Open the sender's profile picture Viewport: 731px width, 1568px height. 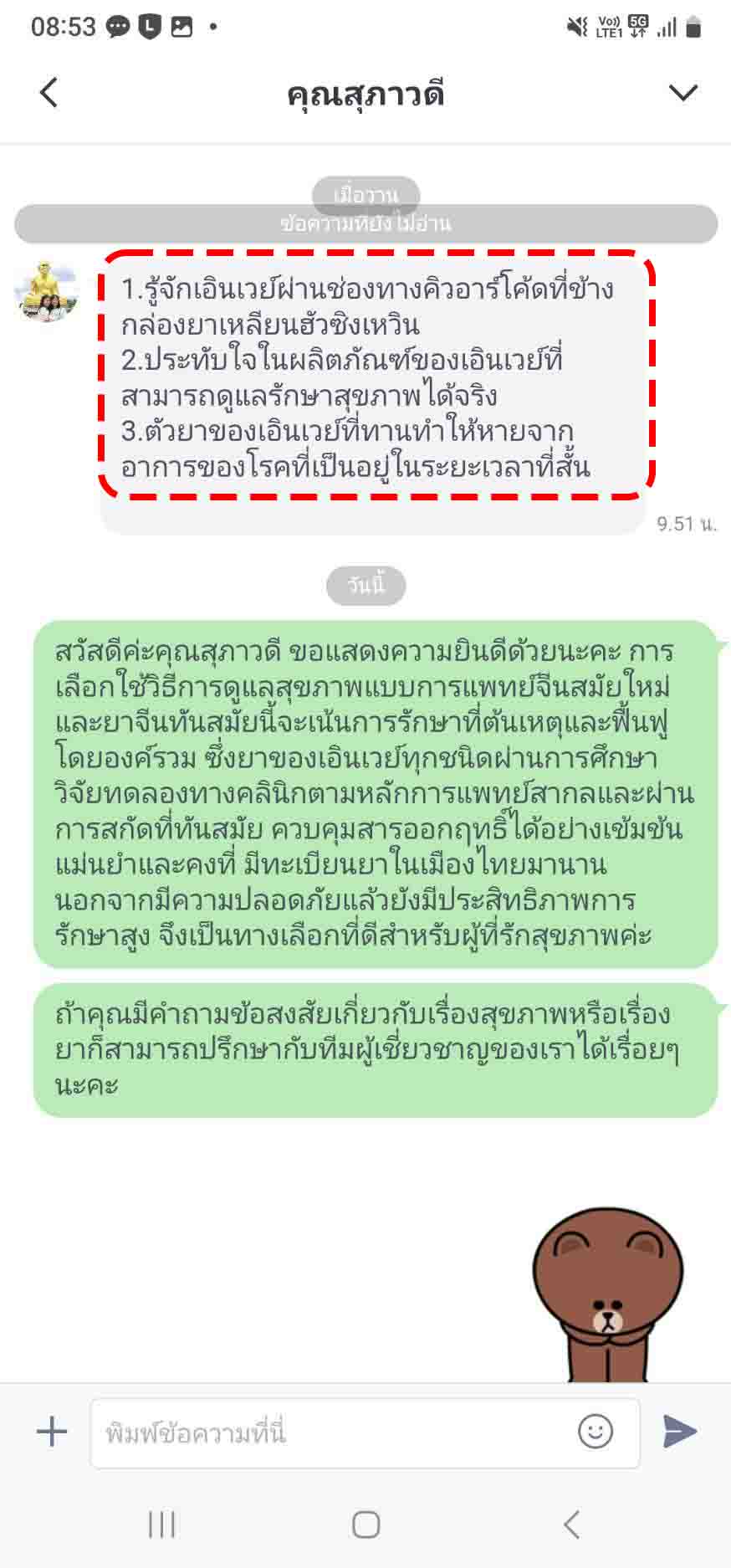click(x=47, y=291)
